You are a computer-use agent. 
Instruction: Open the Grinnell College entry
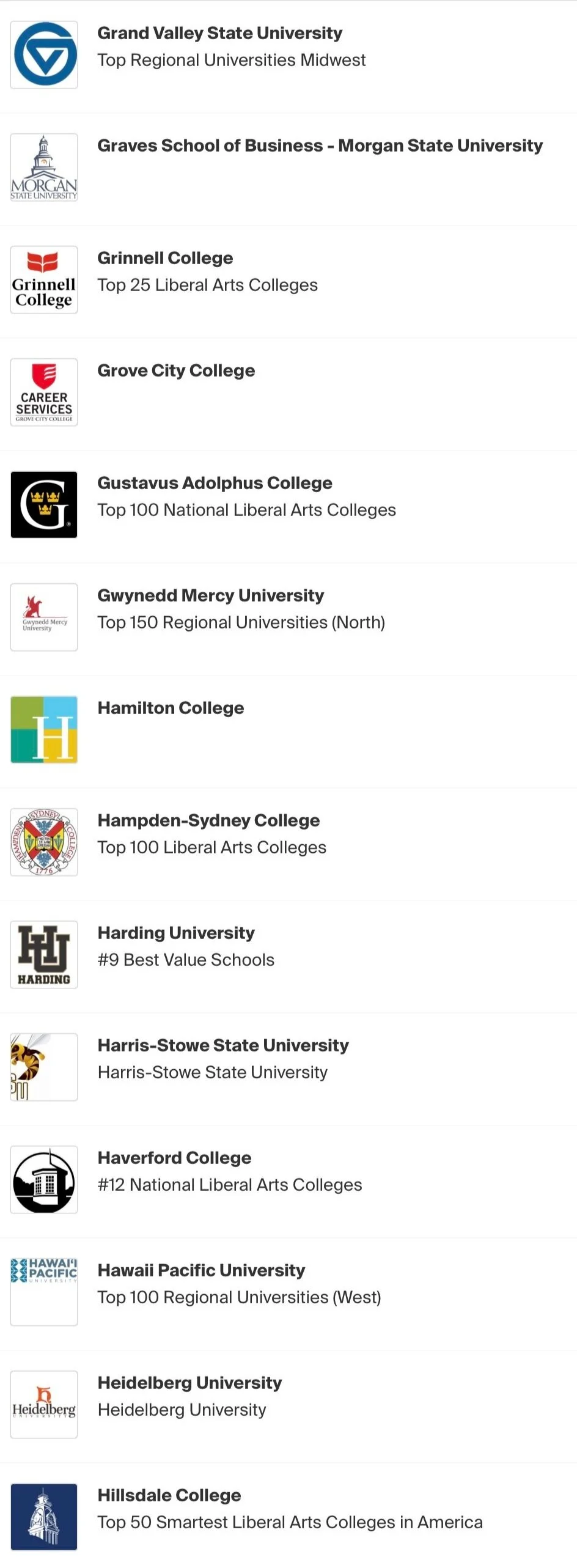[x=165, y=259]
